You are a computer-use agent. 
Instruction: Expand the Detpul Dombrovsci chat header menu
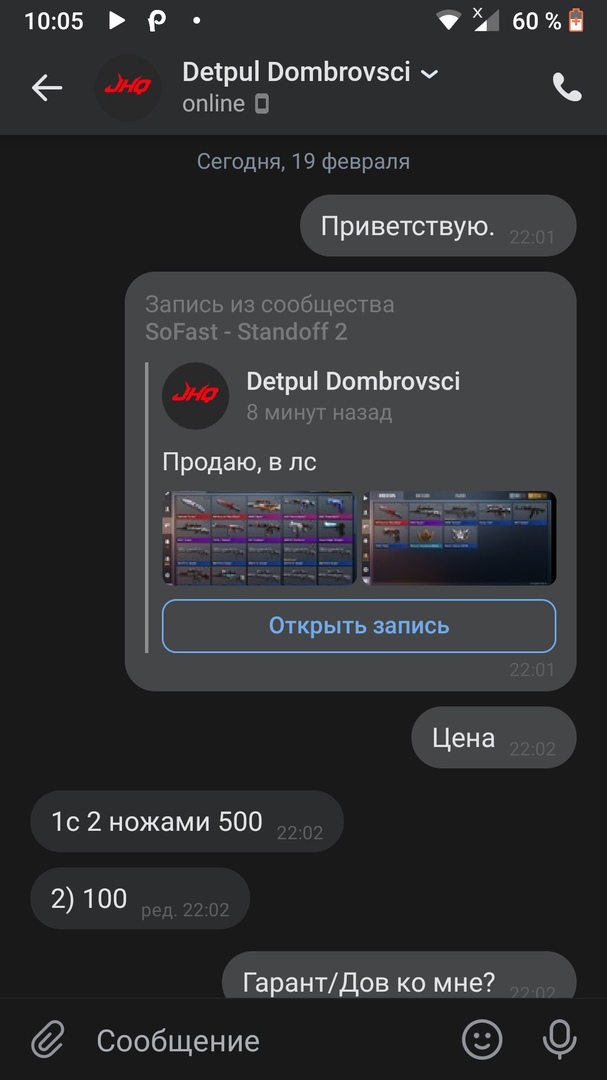pyautogui.click(x=429, y=74)
